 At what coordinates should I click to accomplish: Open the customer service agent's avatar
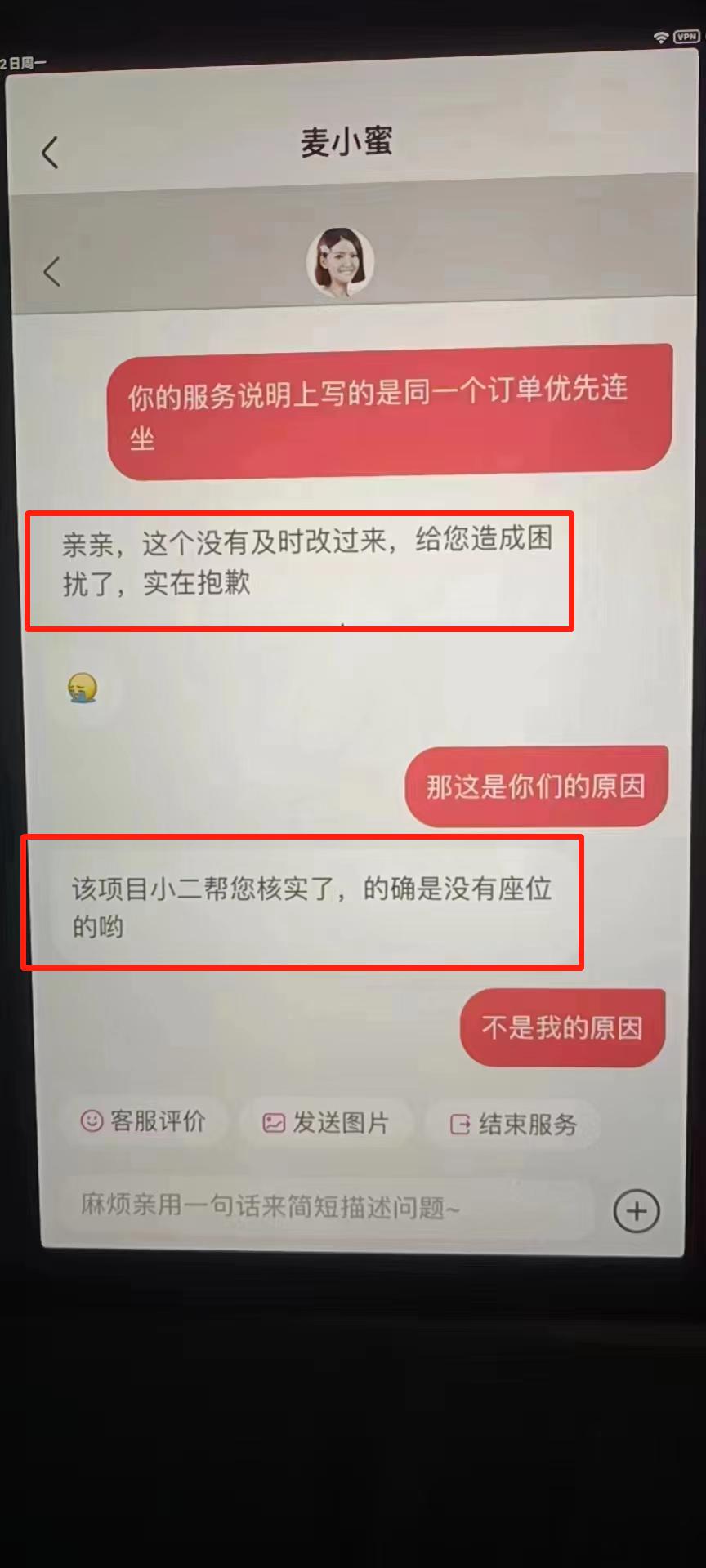click(x=340, y=262)
